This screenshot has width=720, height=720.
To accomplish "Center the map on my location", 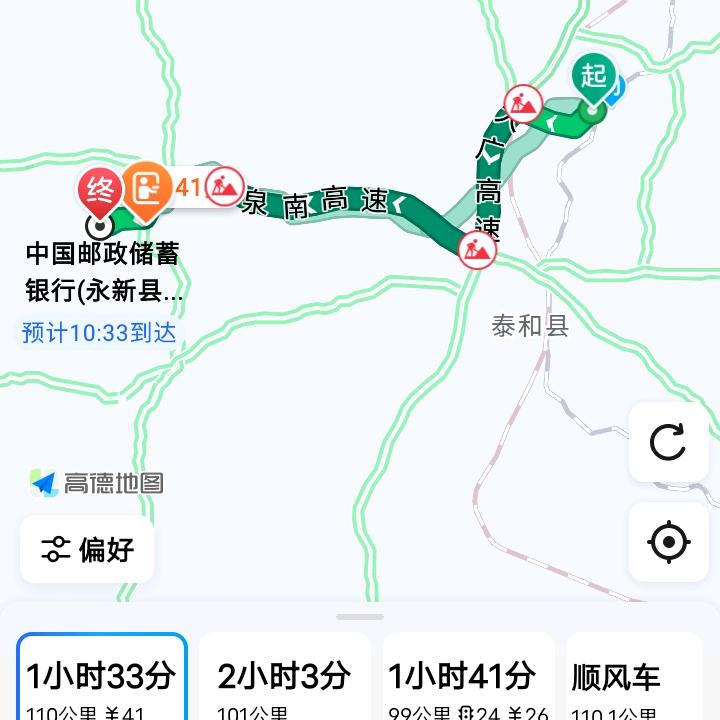I will [x=668, y=543].
